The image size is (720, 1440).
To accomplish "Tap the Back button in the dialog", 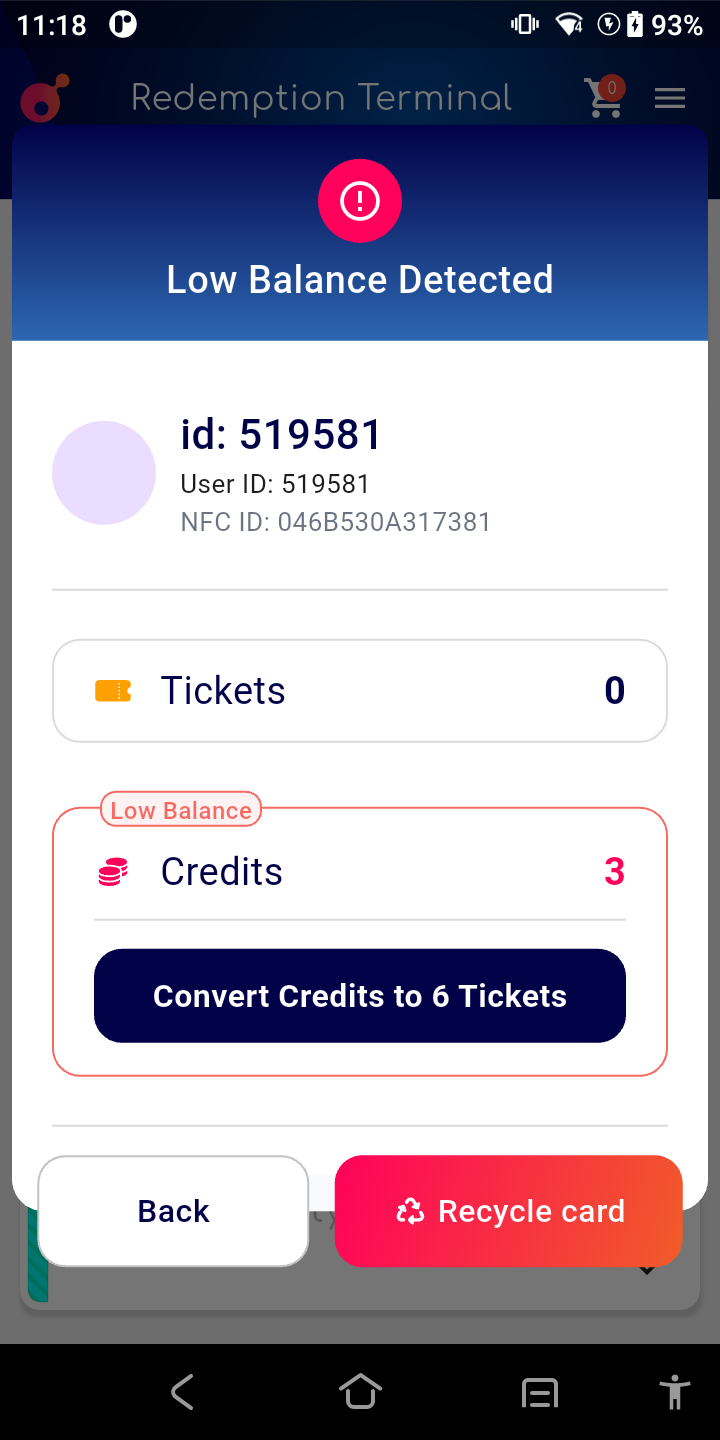I will [173, 1211].
